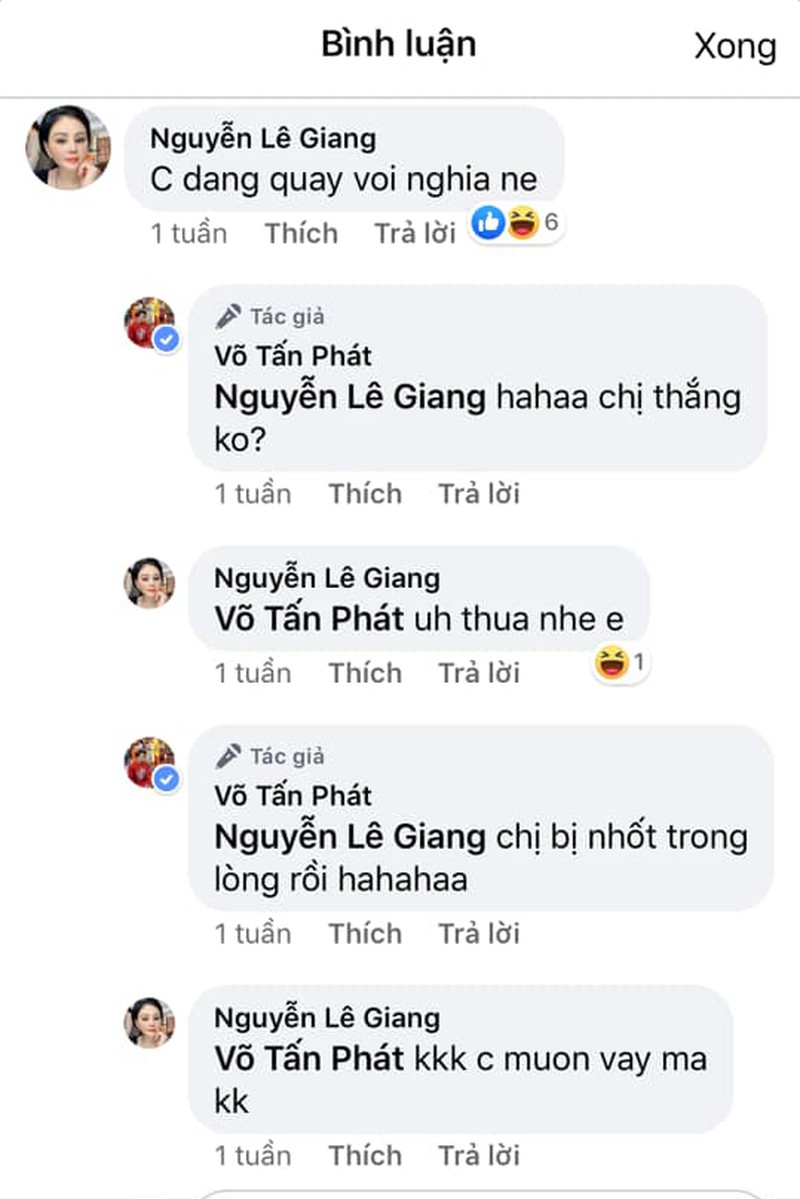Like 'chị bị nhốt trong lòng rồi' comment
This screenshot has width=800, height=1199.
point(365,933)
